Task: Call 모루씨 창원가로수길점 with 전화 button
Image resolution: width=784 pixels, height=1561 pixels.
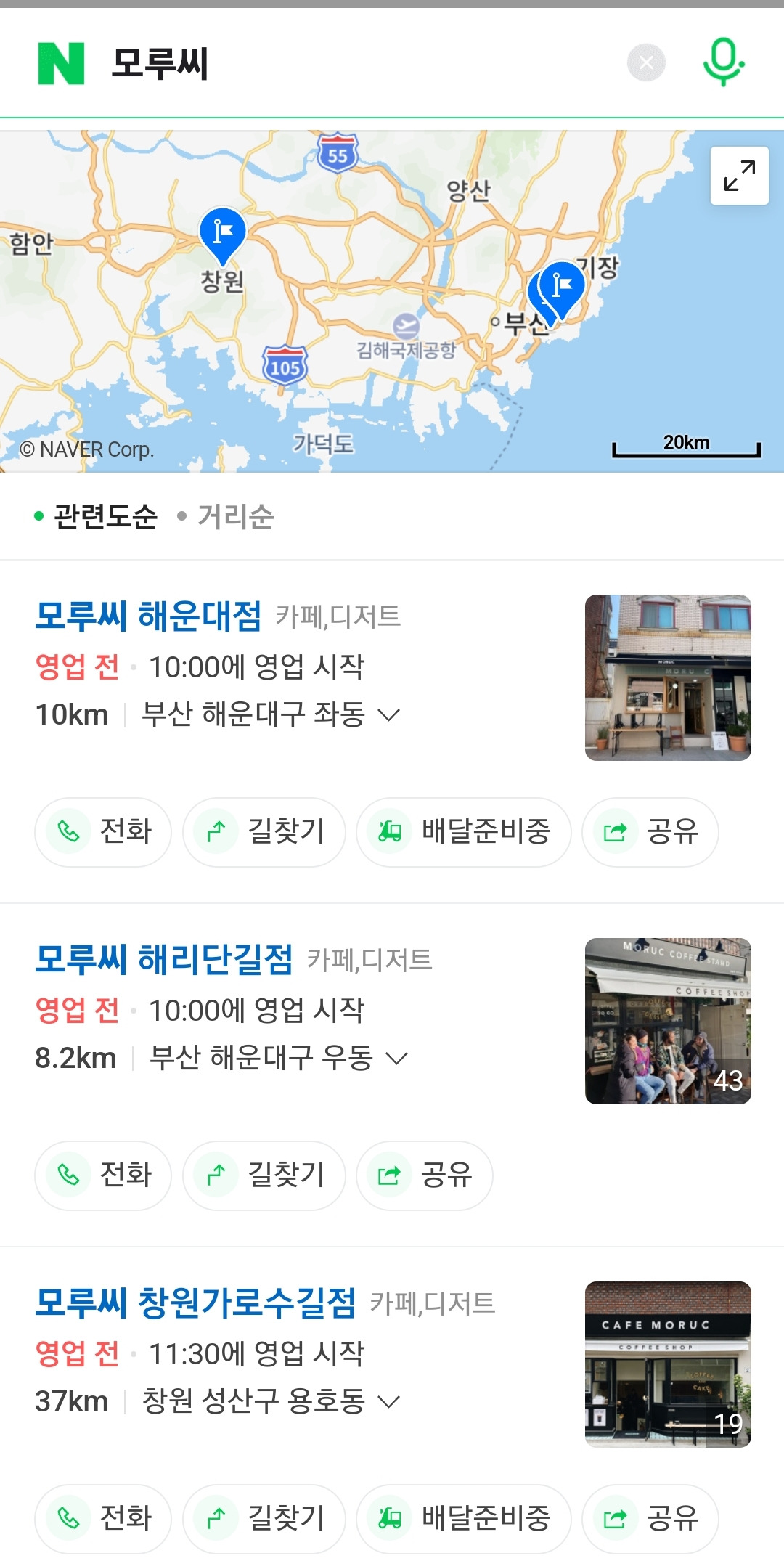Action: 103,1519
